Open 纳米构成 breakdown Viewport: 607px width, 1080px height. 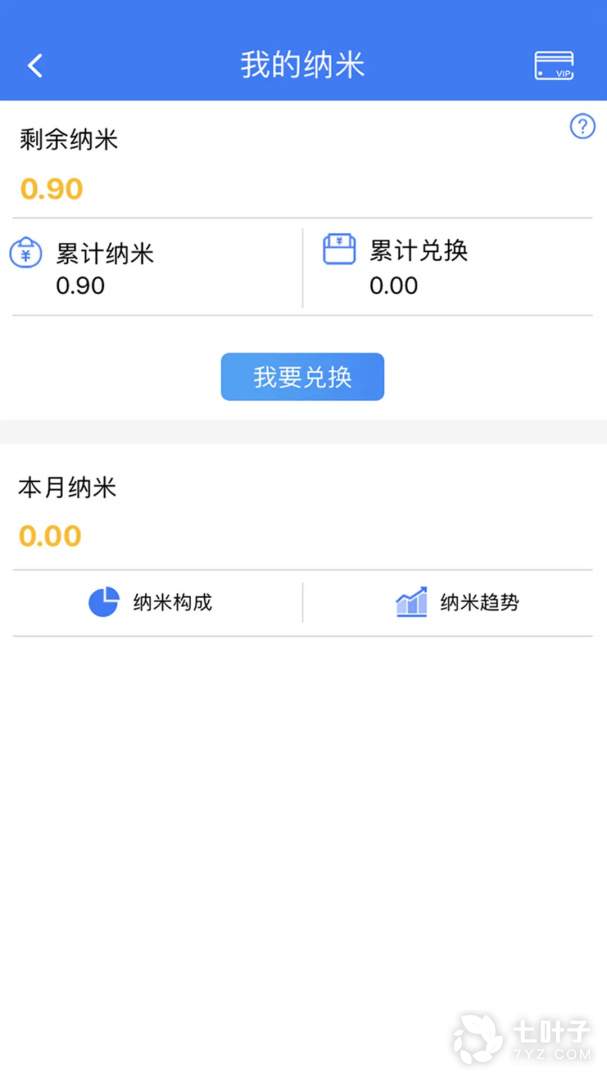tap(151, 602)
